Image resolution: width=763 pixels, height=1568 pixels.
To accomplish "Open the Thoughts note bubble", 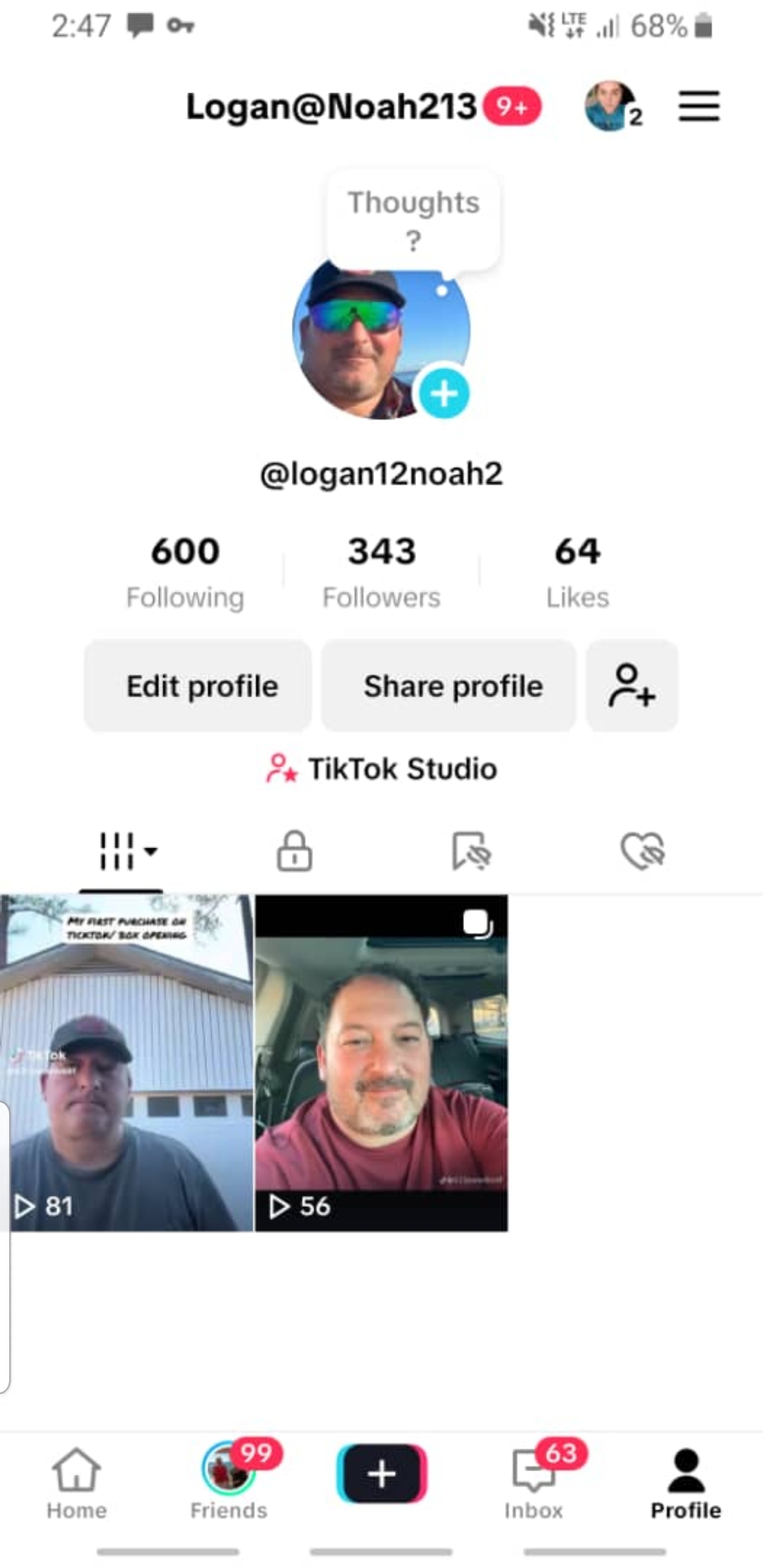I will click(x=413, y=220).
